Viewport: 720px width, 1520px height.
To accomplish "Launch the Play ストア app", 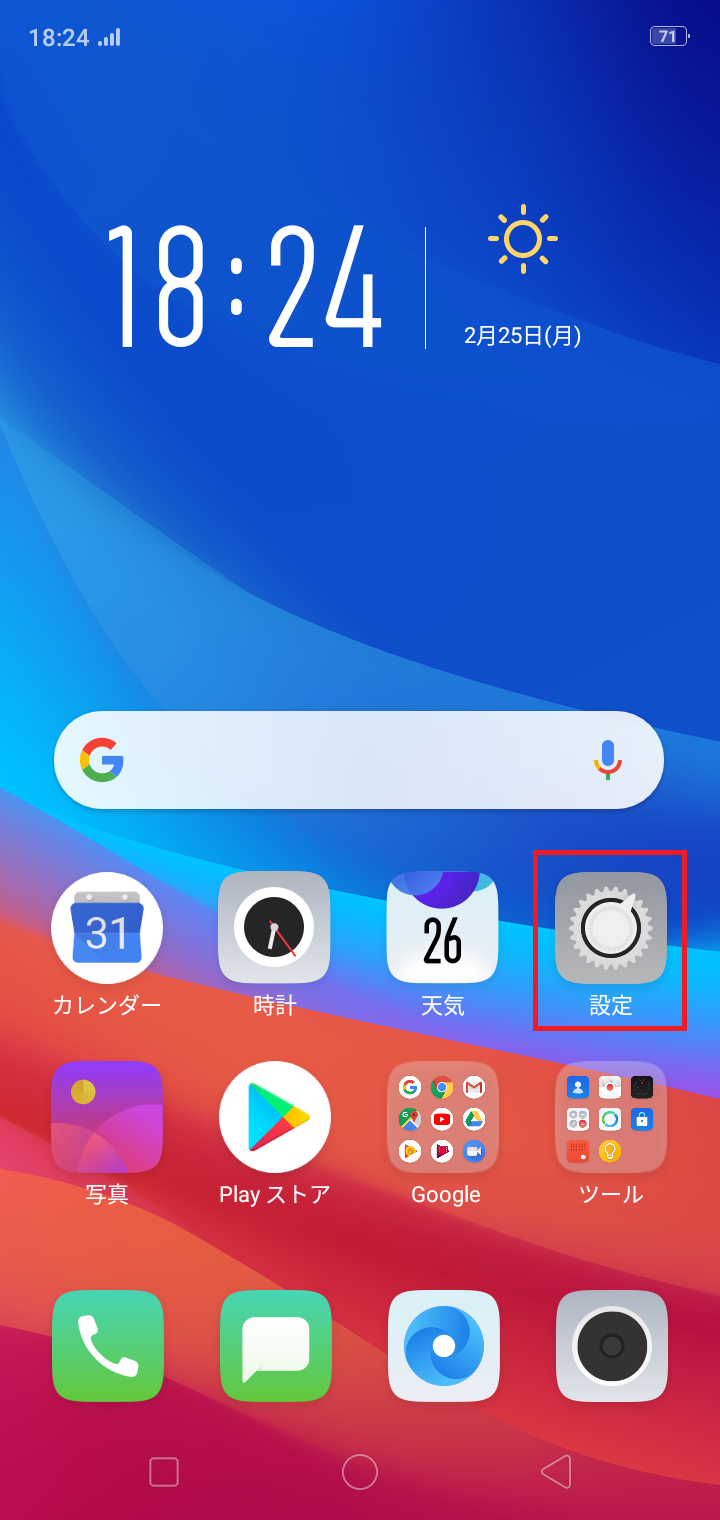I will pyautogui.click(x=274, y=1117).
